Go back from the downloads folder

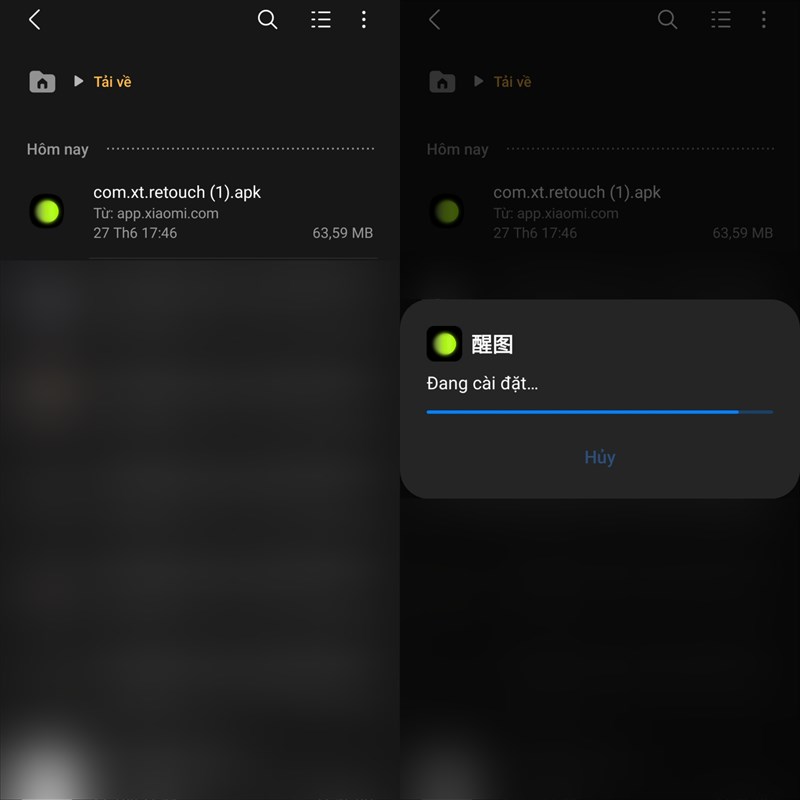(x=35, y=20)
